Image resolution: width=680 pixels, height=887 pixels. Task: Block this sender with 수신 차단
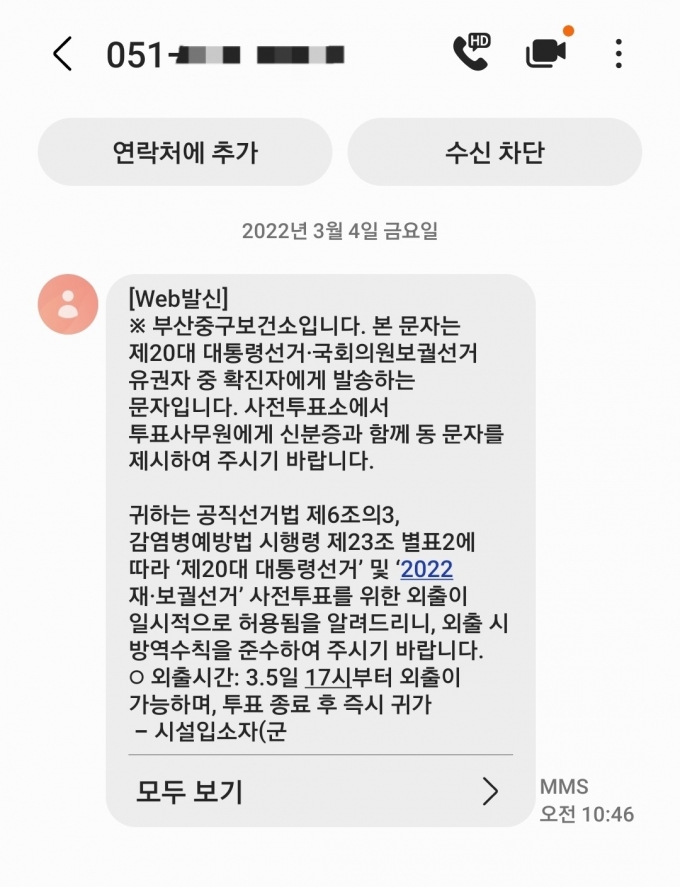coord(494,152)
